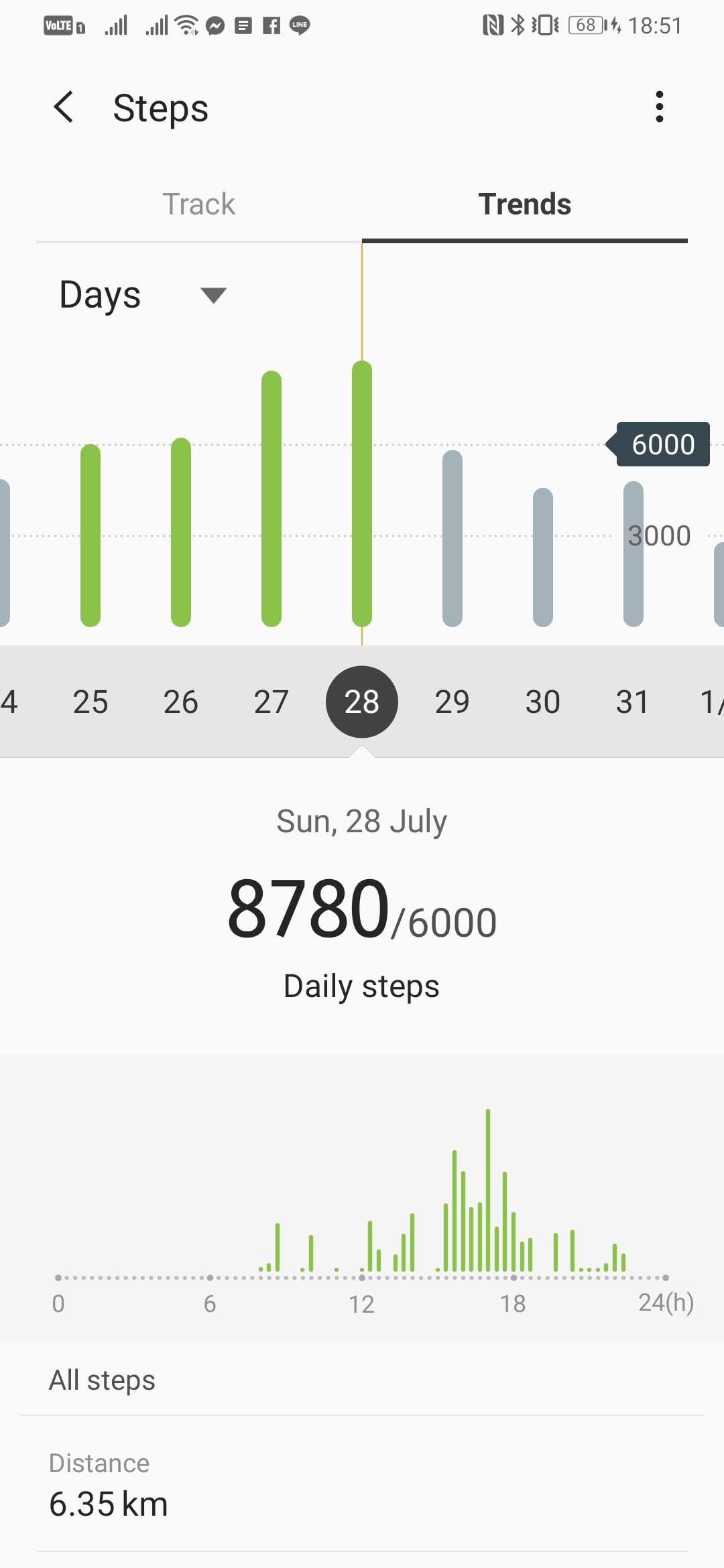Select day 30 in the chart
This screenshot has width=724, height=1568.
(x=543, y=702)
